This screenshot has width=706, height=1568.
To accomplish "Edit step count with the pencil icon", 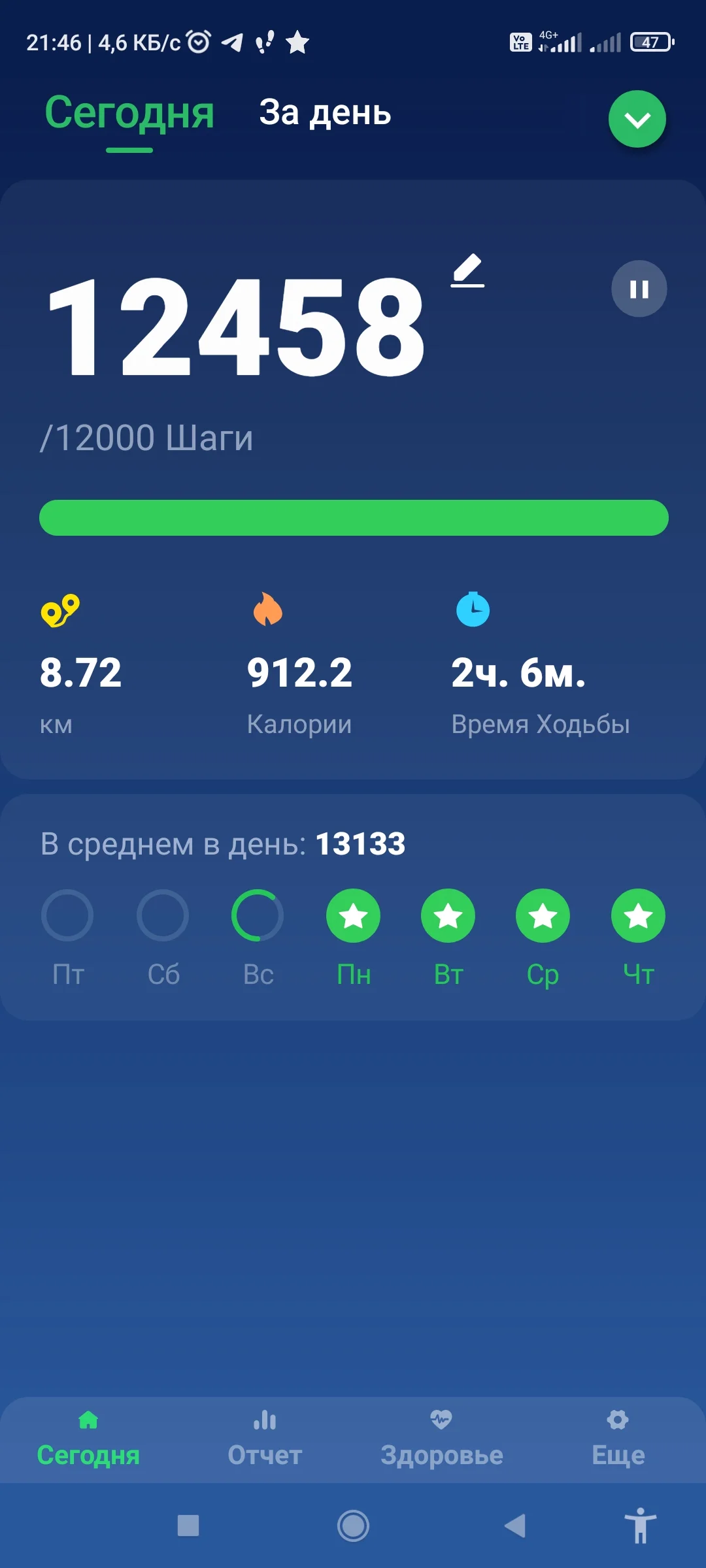I will coord(468,271).
